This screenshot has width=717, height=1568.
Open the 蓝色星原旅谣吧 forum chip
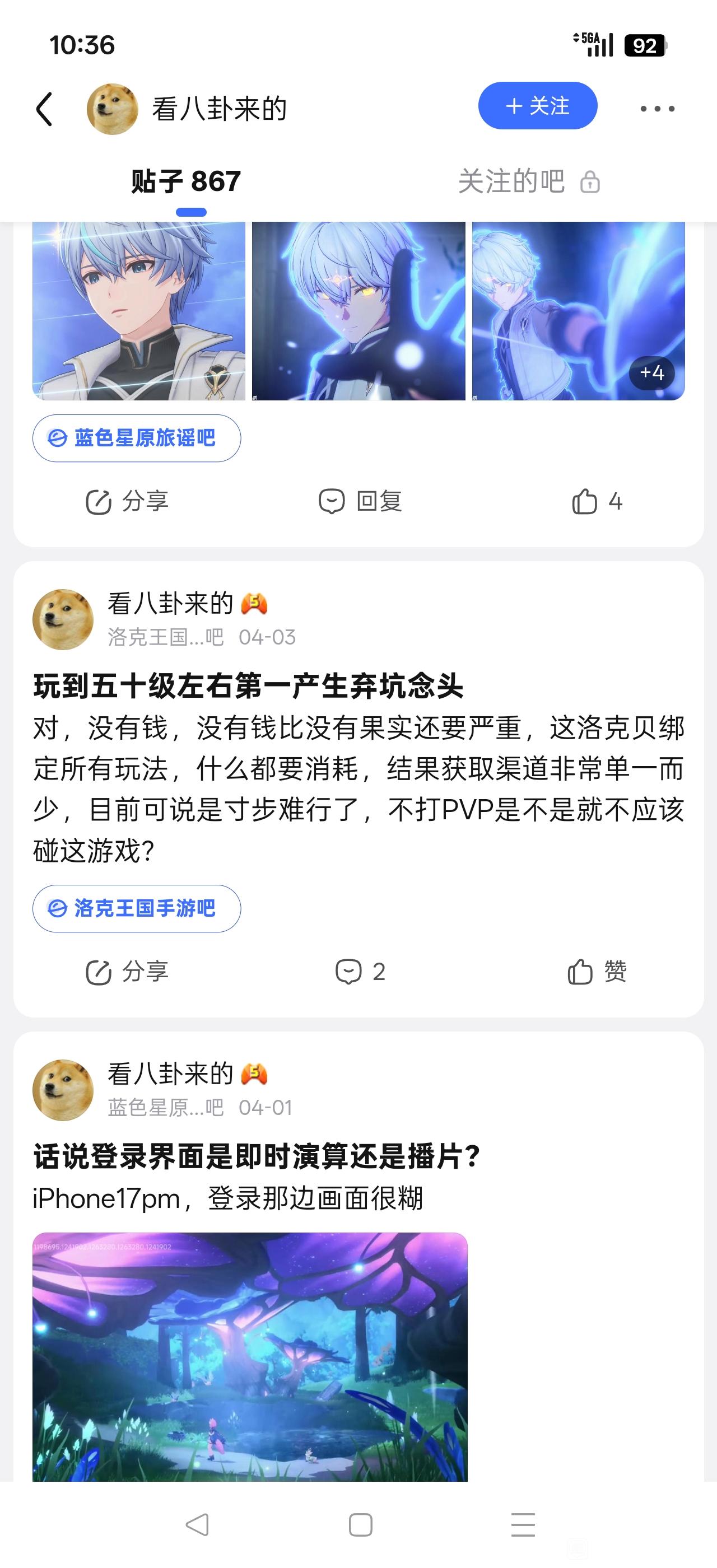(x=136, y=438)
